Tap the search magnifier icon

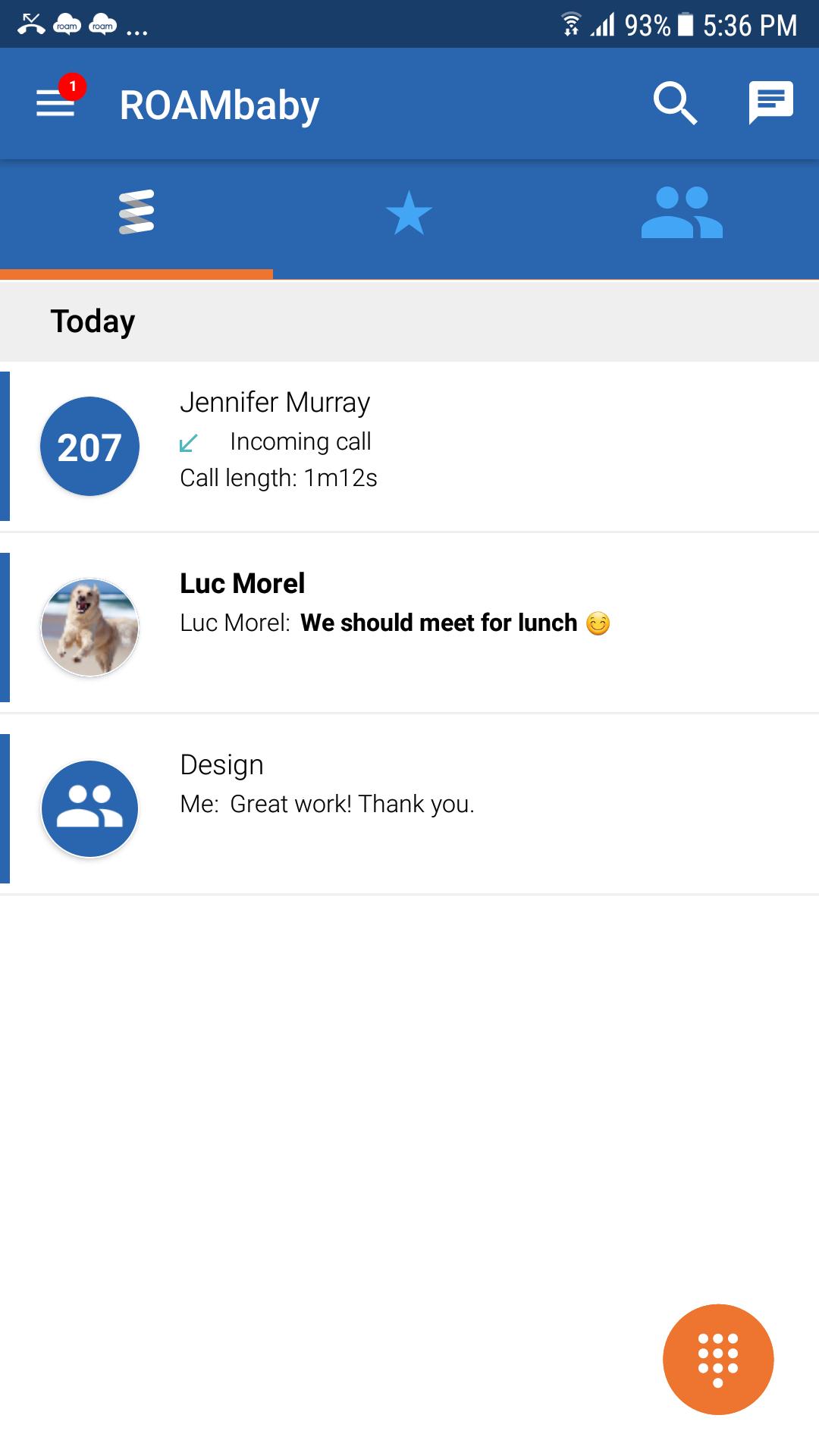674,103
